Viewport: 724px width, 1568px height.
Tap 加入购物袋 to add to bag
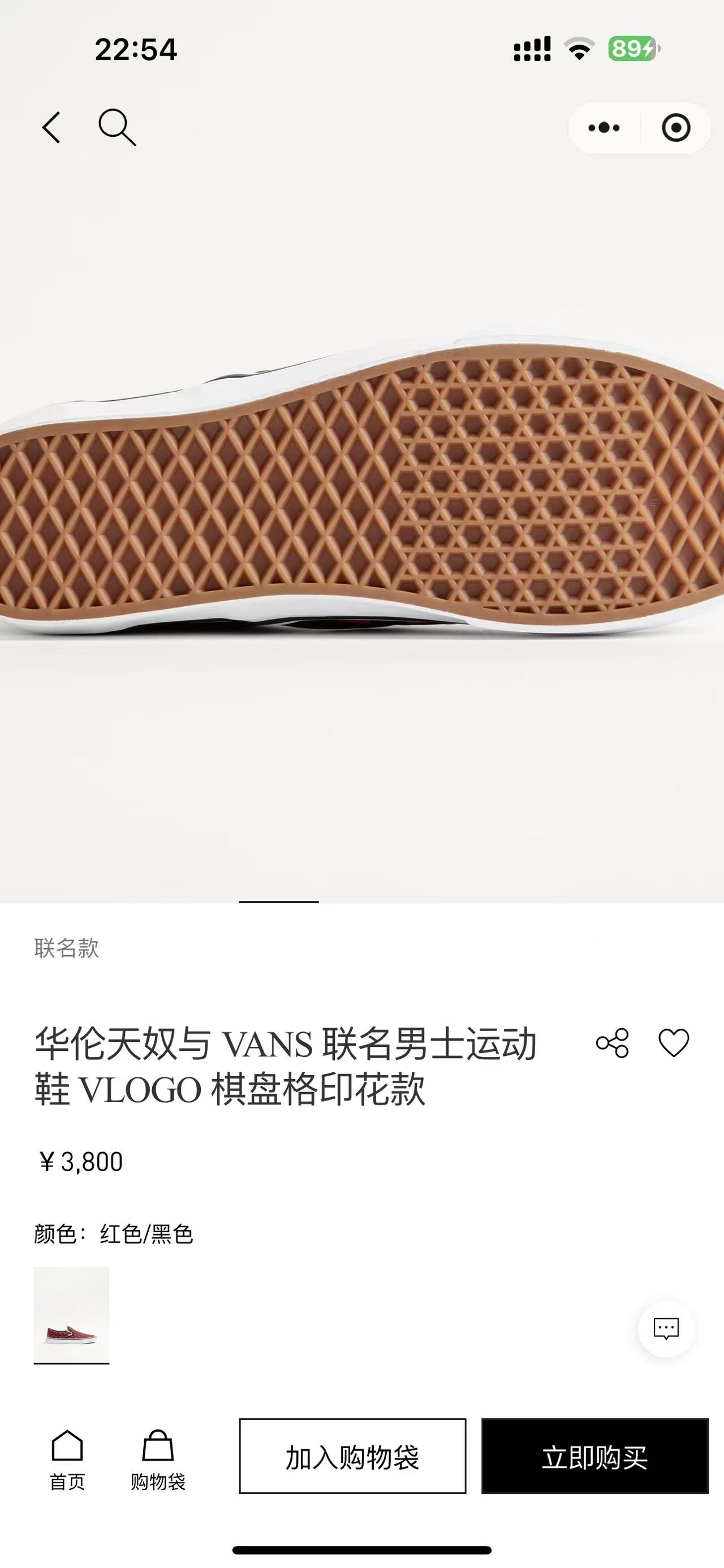pos(352,1457)
